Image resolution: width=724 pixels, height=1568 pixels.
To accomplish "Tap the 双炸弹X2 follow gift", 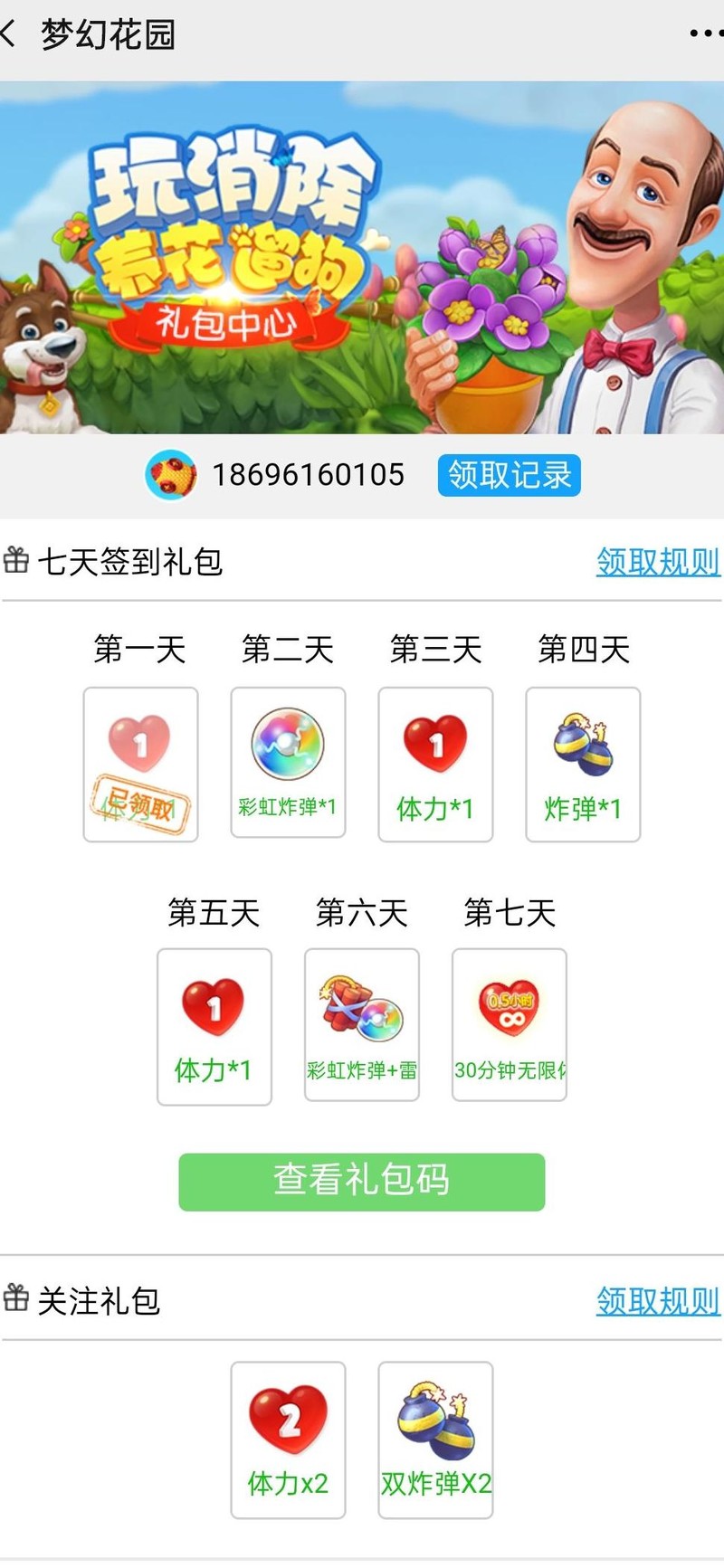I will pos(435,1439).
